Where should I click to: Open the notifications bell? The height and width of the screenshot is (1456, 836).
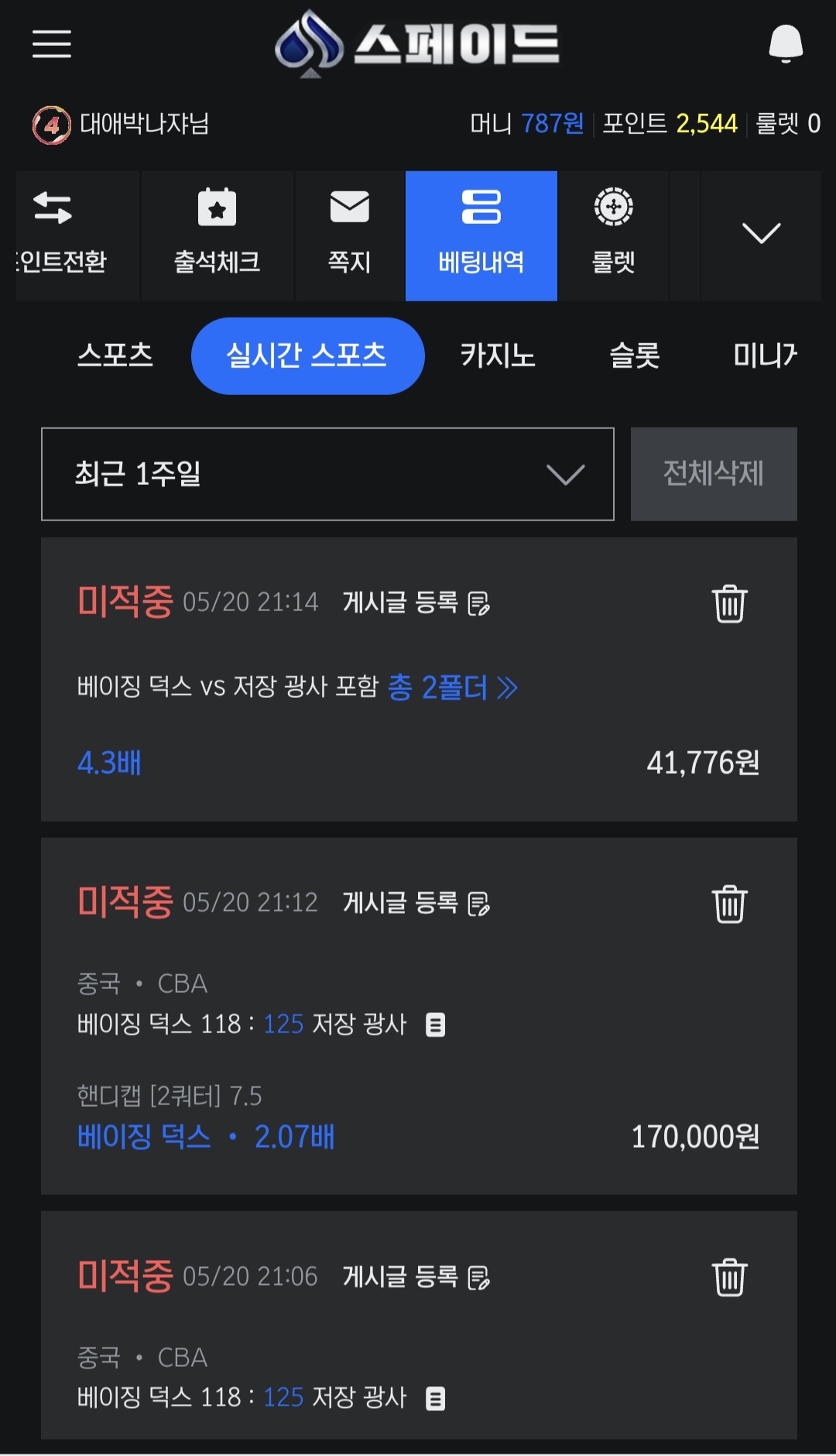(786, 43)
